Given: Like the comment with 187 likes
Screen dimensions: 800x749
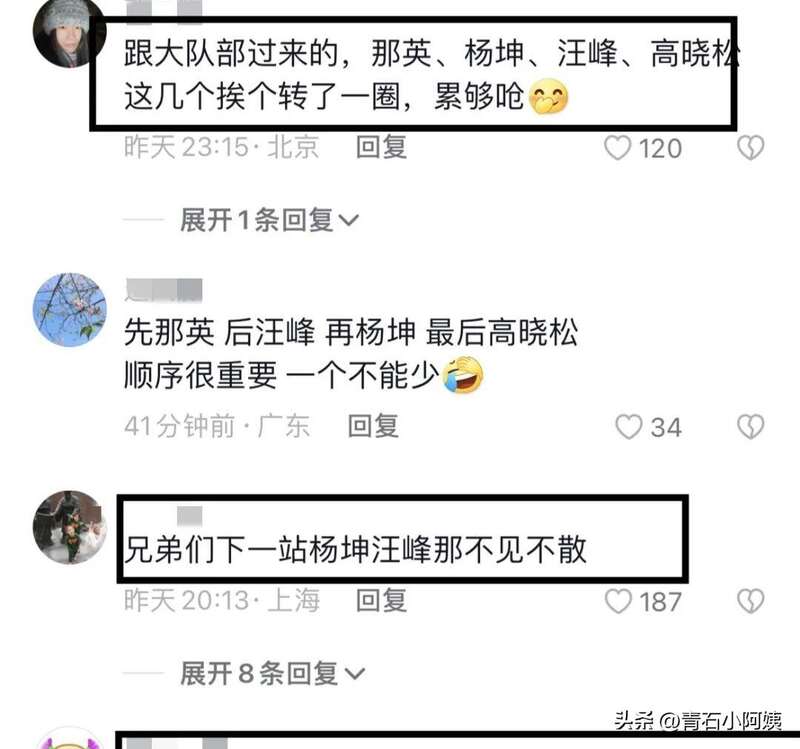Looking at the screenshot, I should [x=619, y=601].
